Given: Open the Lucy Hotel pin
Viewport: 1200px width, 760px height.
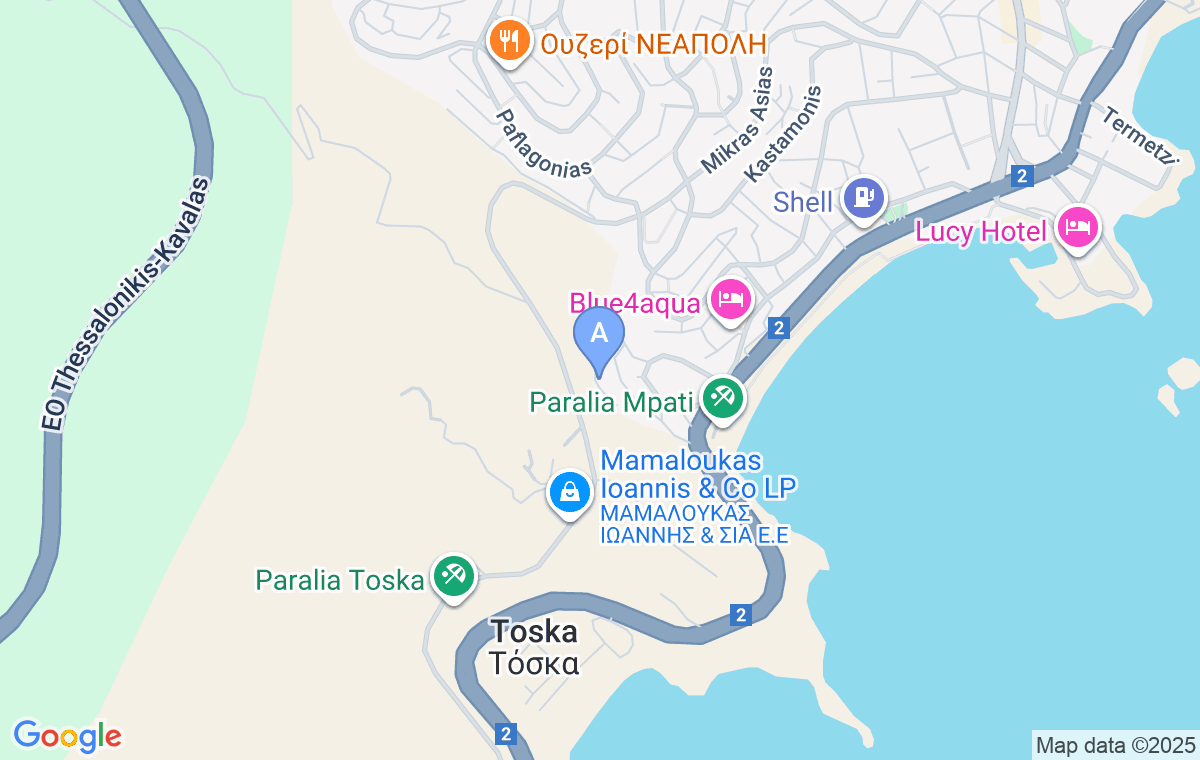Looking at the screenshot, I should tap(1077, 227).
